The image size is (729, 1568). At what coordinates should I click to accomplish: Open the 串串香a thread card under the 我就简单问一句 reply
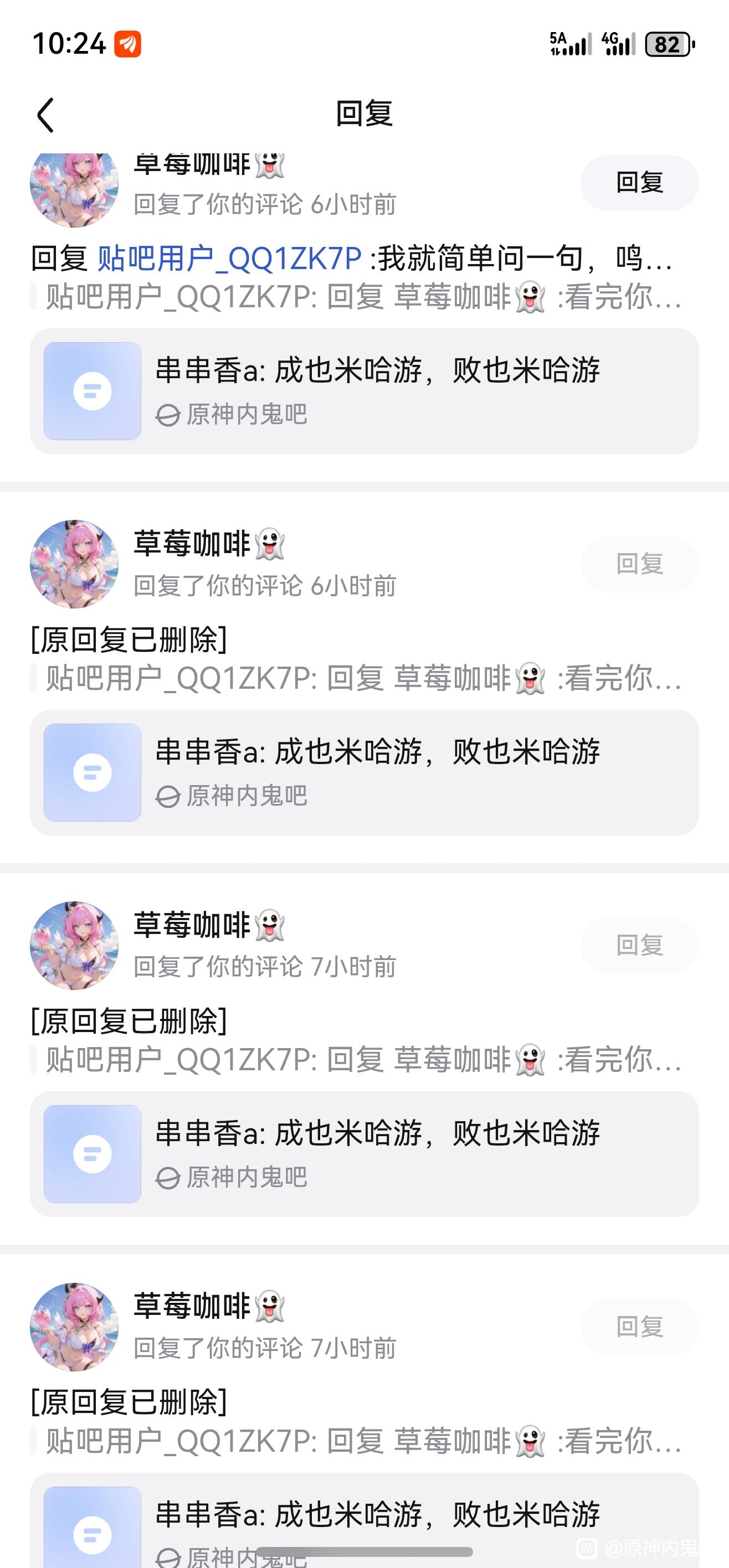(x=364, y=391)
